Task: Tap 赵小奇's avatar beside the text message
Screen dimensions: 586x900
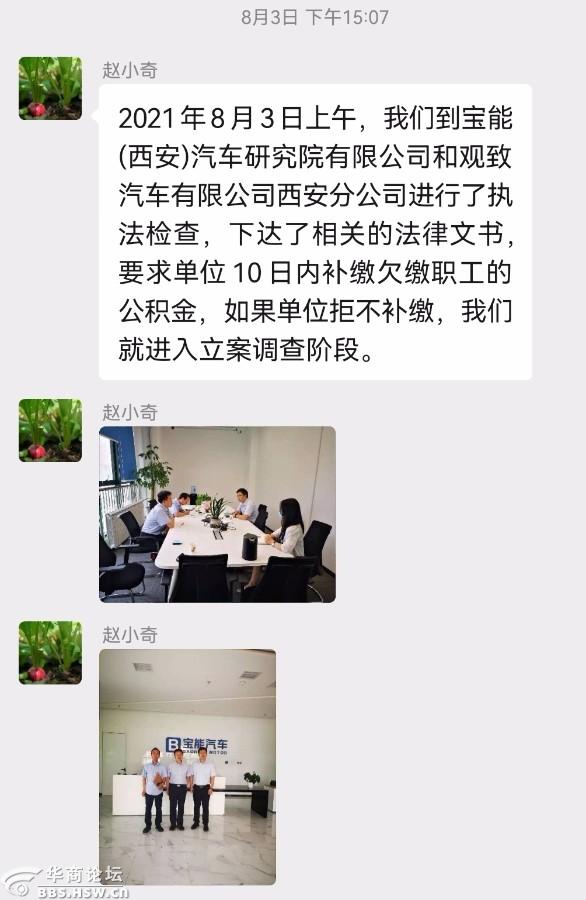Action: pyautogui.click(x=51, y=88)
